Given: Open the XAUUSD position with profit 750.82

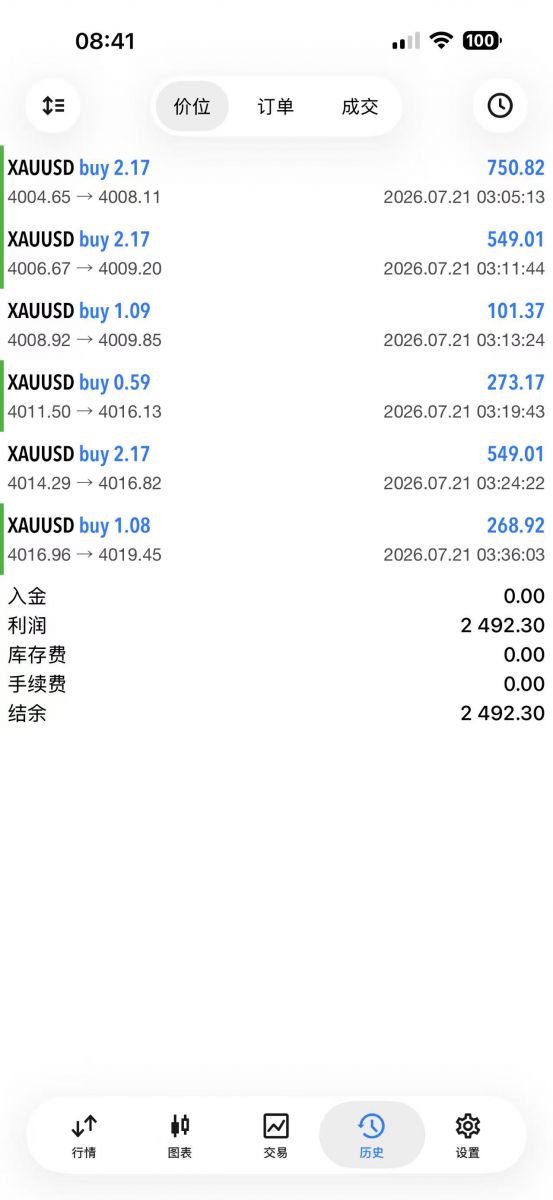Looking at the screenshot, I should pos(276,181).
